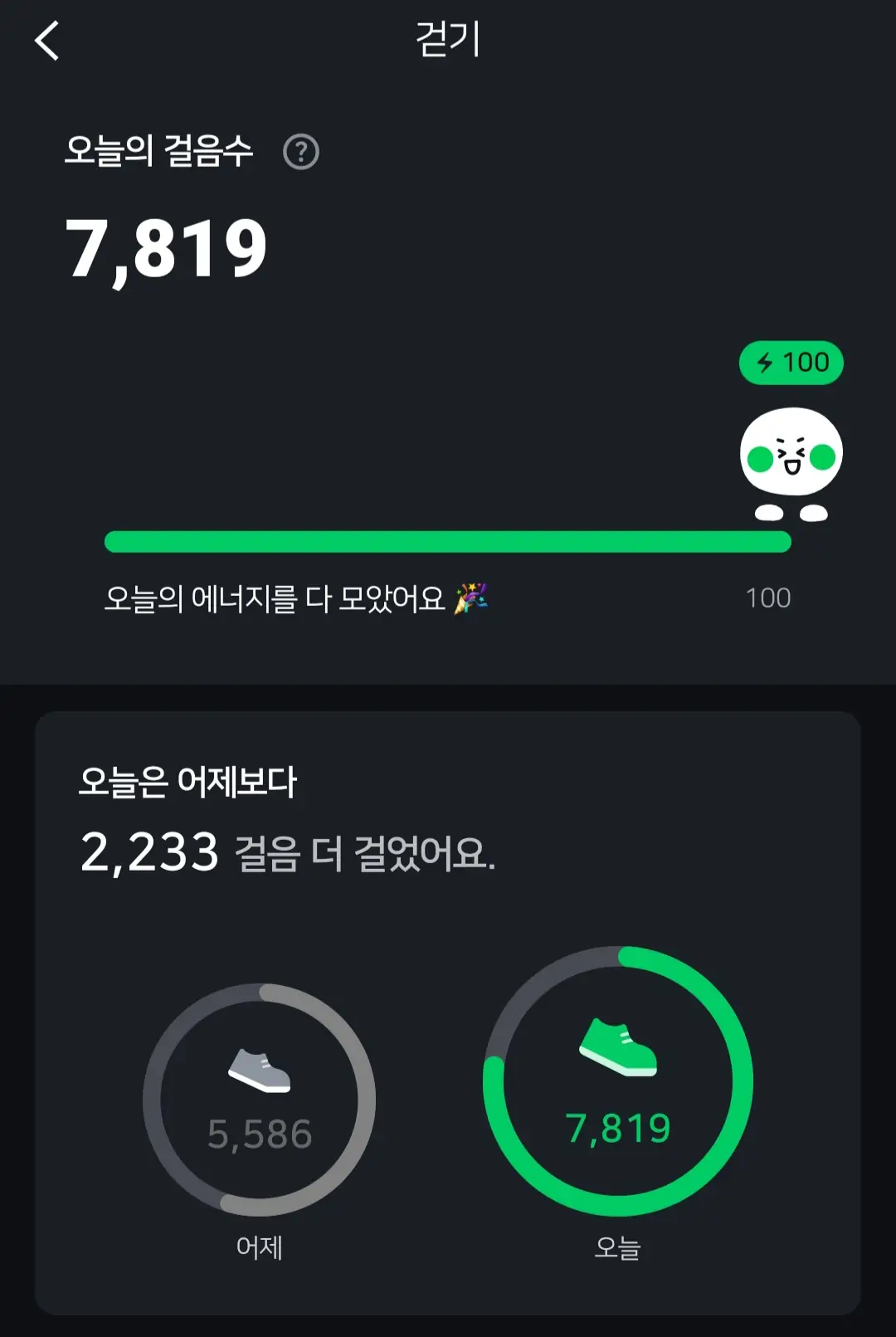The width and height of the screenshot is (896, 1337).
Task: Tap the green 100 energy badge
Action: [x=791, y=363]
